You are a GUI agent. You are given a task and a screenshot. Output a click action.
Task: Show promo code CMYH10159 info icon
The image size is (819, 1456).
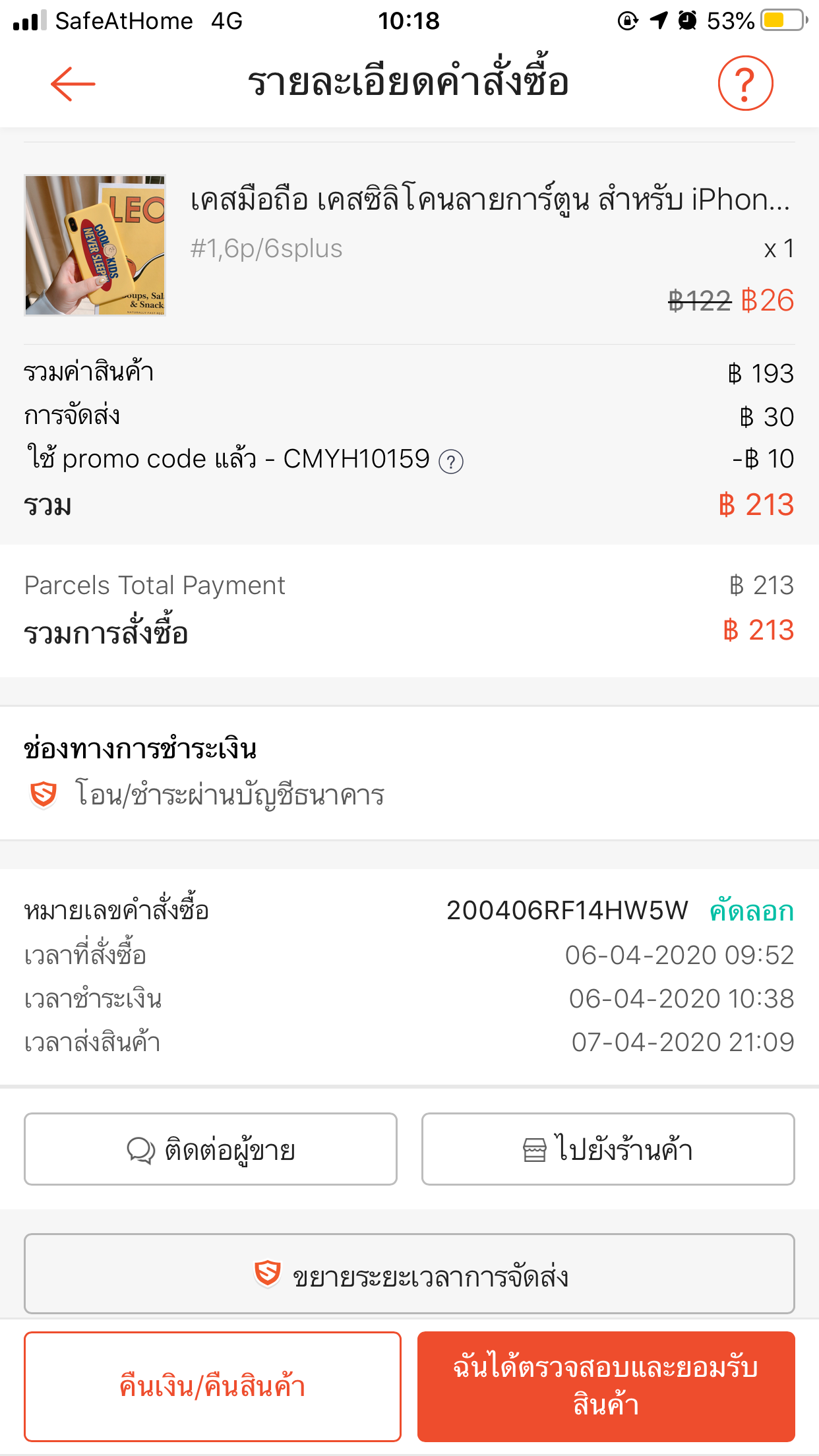pos(451,462)
